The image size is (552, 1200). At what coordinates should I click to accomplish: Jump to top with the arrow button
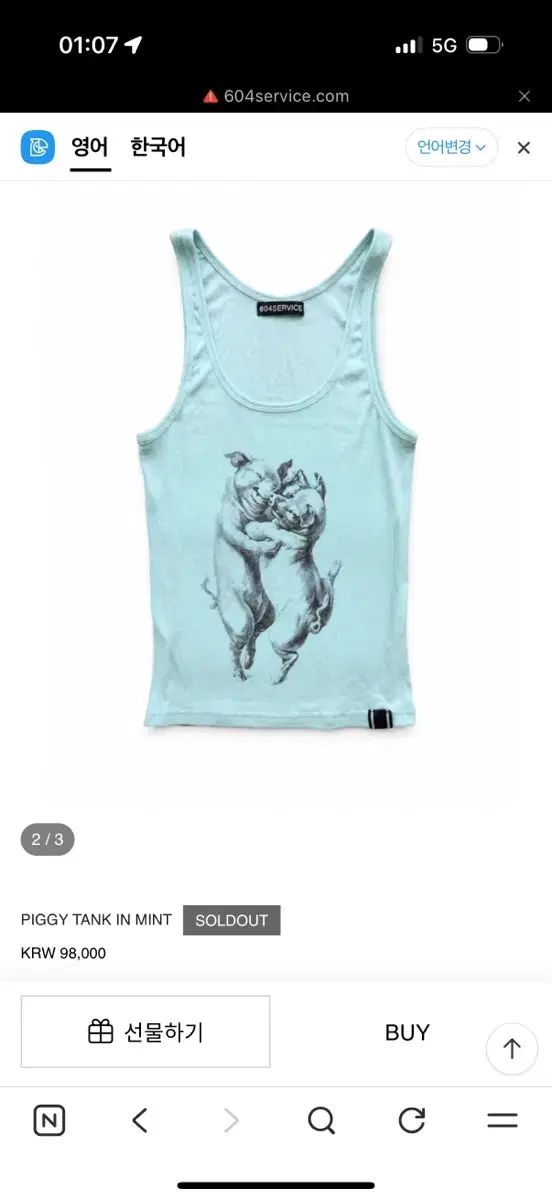pos(512,1048)
